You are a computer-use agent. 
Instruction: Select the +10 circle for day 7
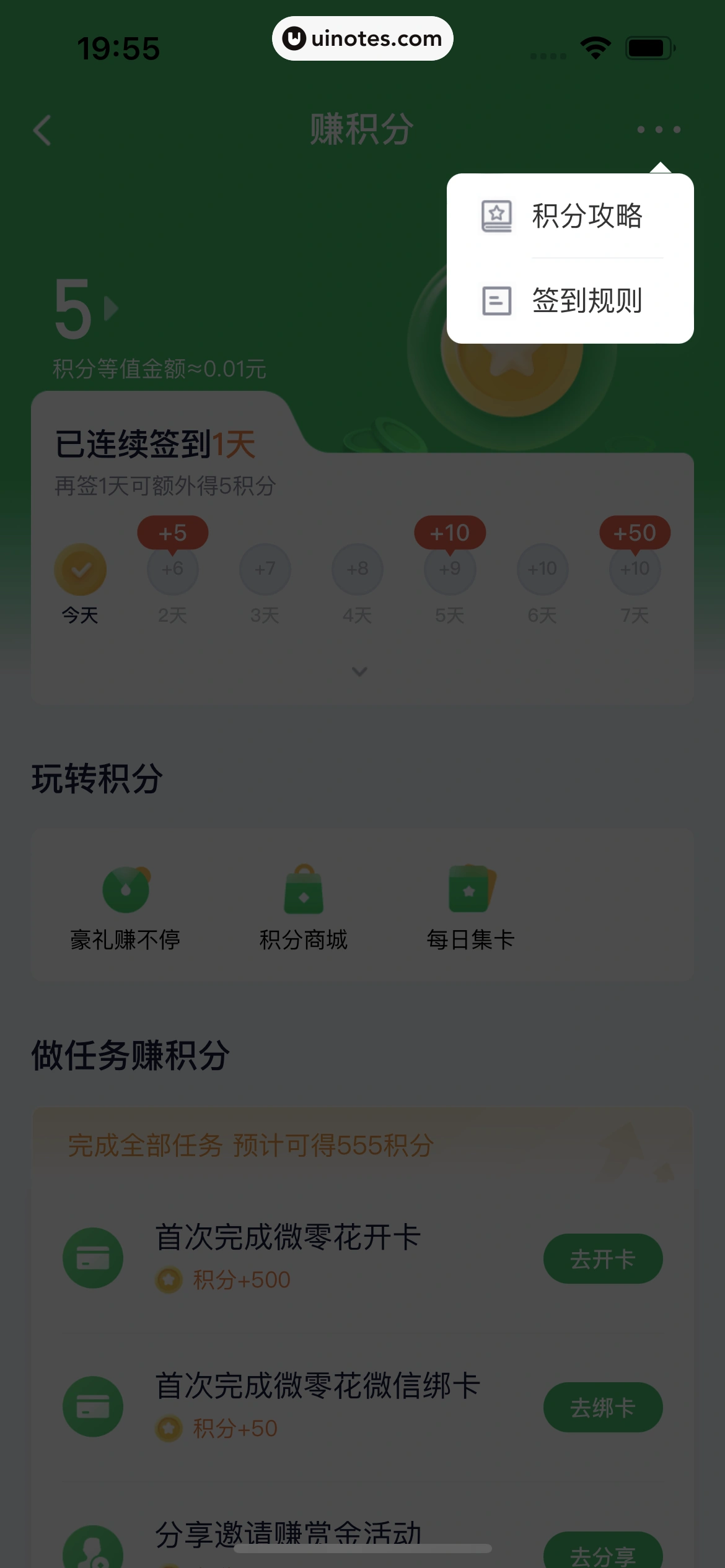pyautogui.click(x=635, y=568)
